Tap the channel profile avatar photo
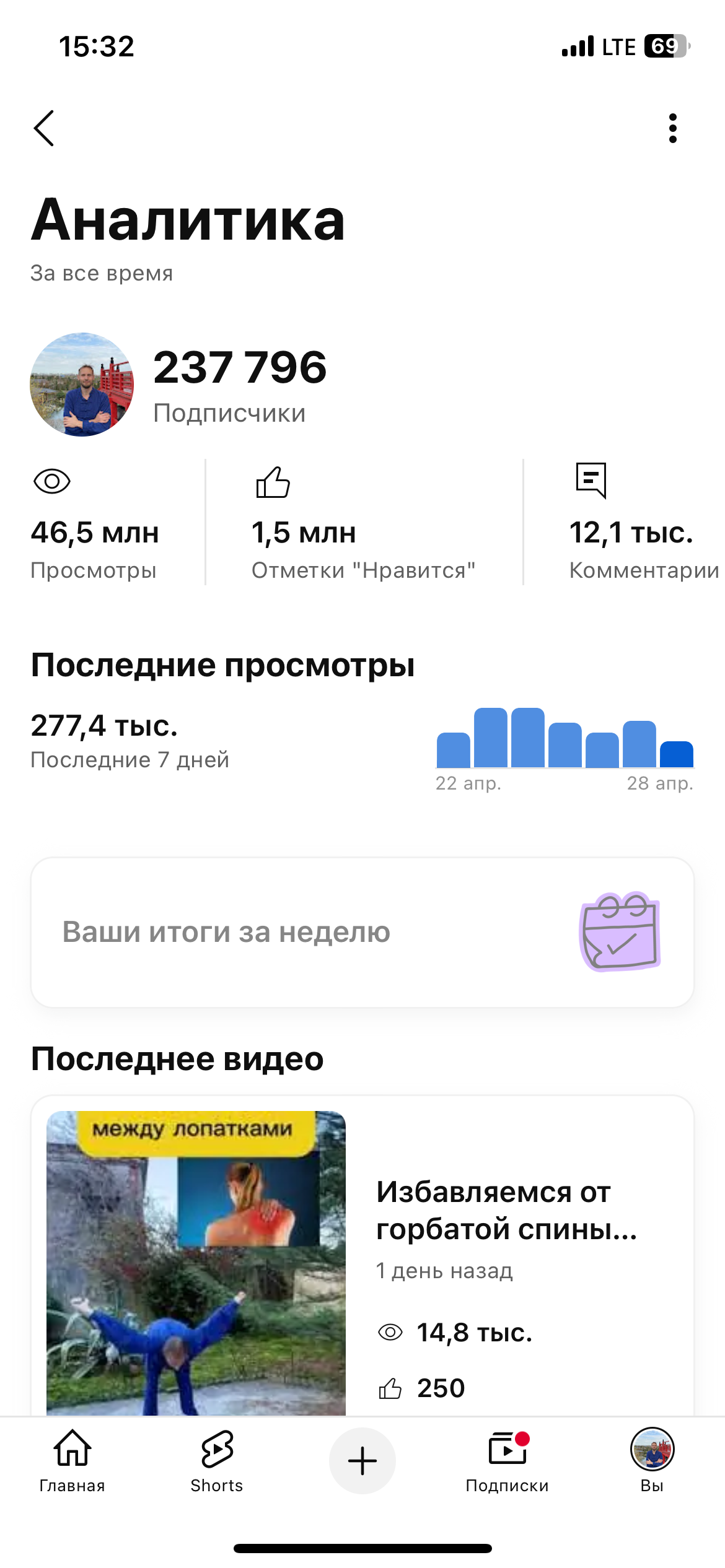Screen dimensions: 725x1568 click(x=81, y=385)
